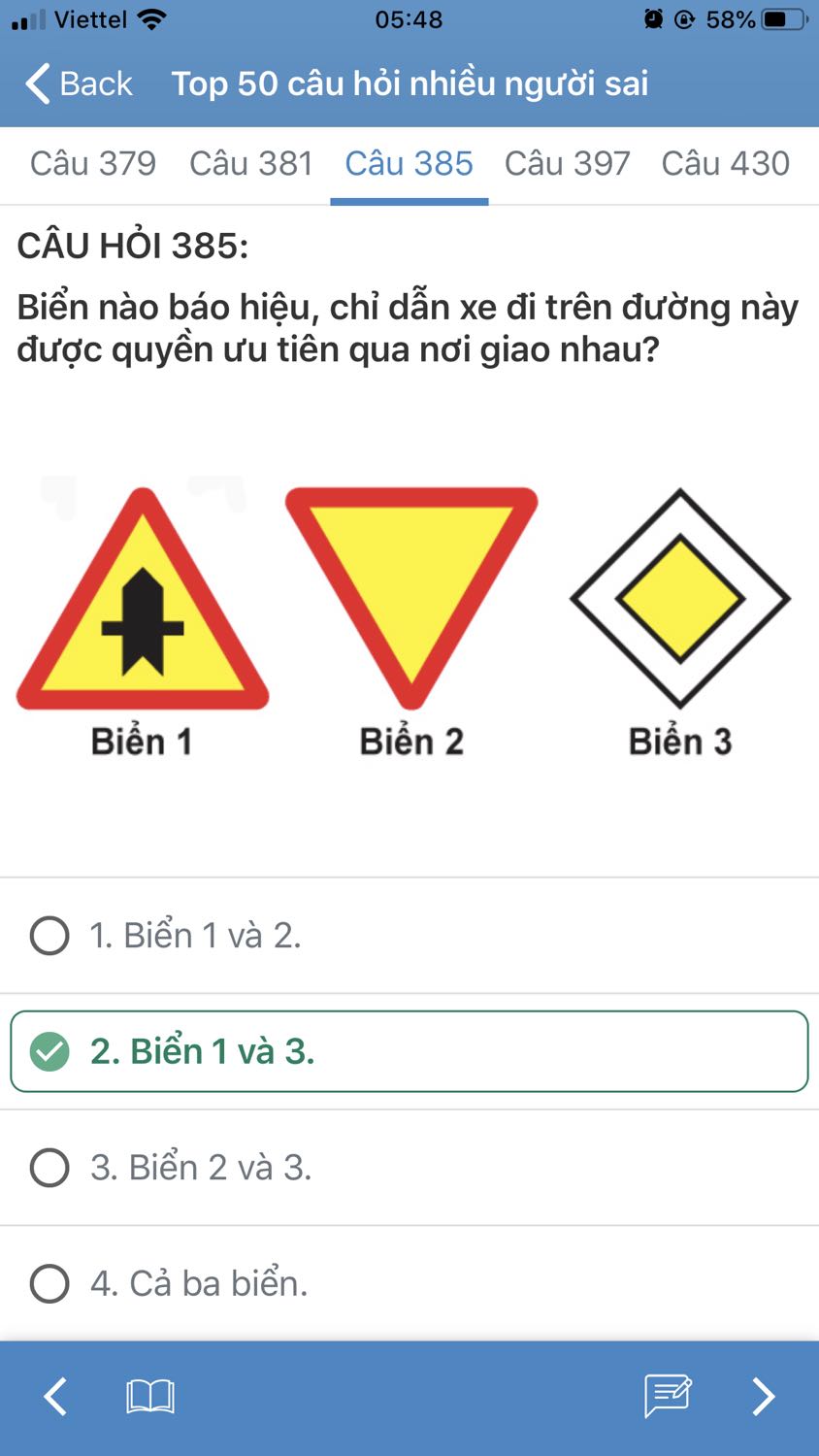Switch to tab Câu 430

pos(725,163)
